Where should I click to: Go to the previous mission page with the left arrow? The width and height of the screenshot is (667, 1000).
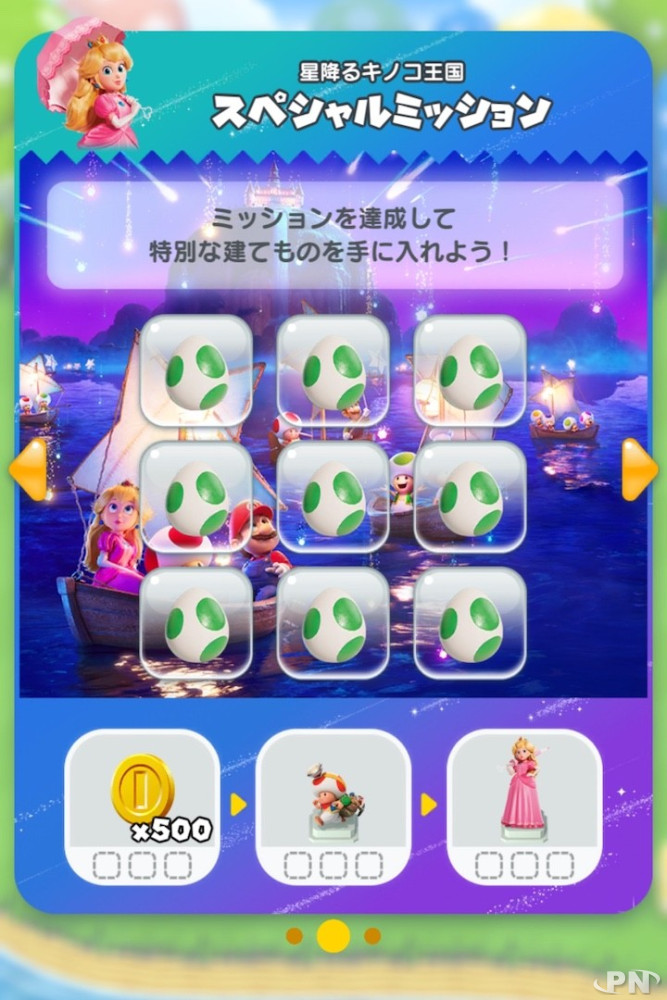point(30,469)
